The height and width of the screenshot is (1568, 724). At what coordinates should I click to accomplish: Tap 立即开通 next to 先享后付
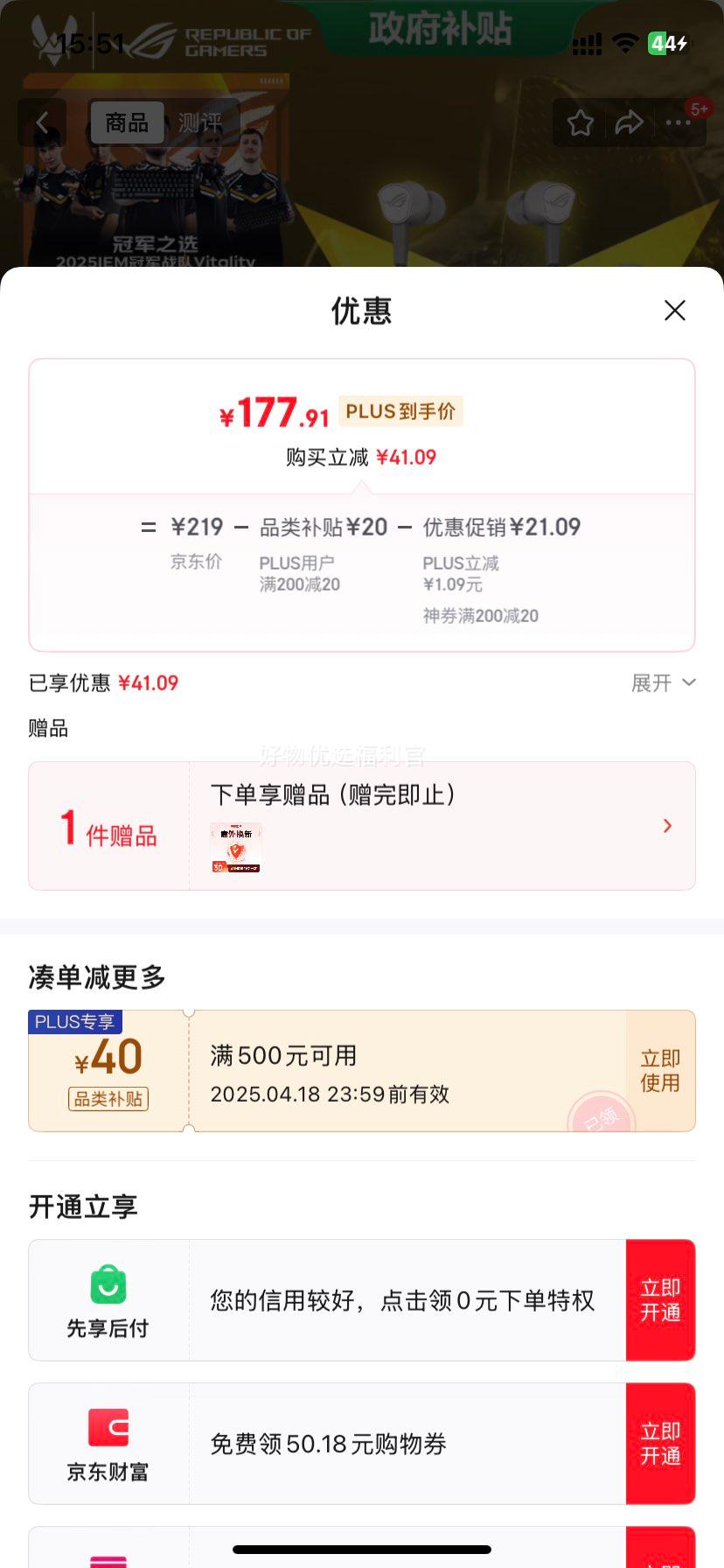pos(661,1299)
